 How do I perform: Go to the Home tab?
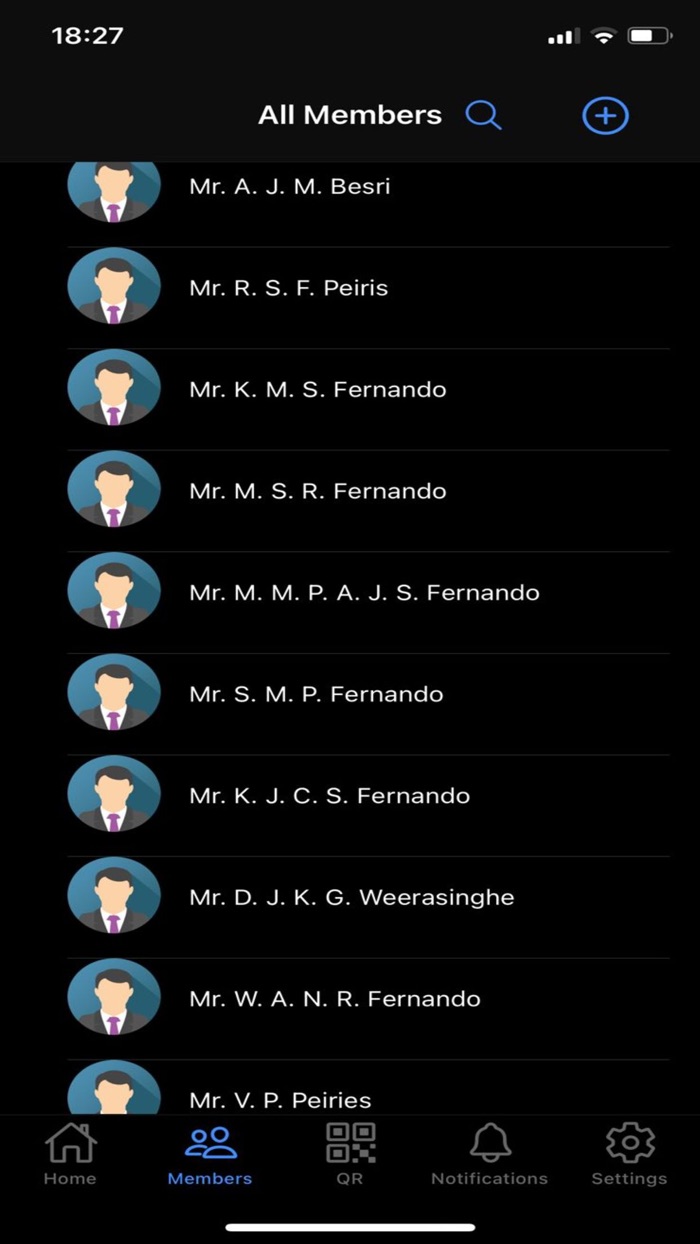(70, 1155)
